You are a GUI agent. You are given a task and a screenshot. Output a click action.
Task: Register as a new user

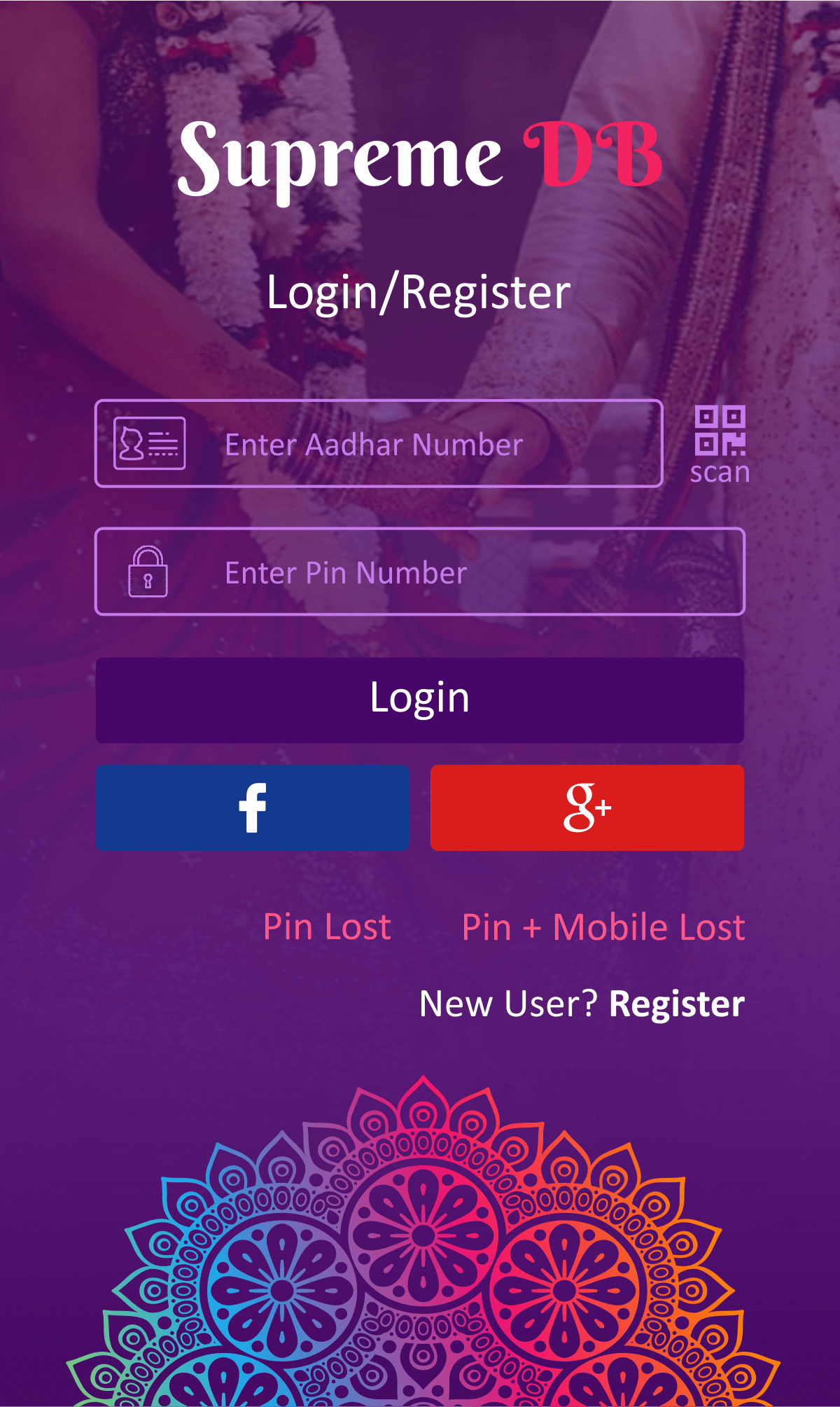point(676,1004)
